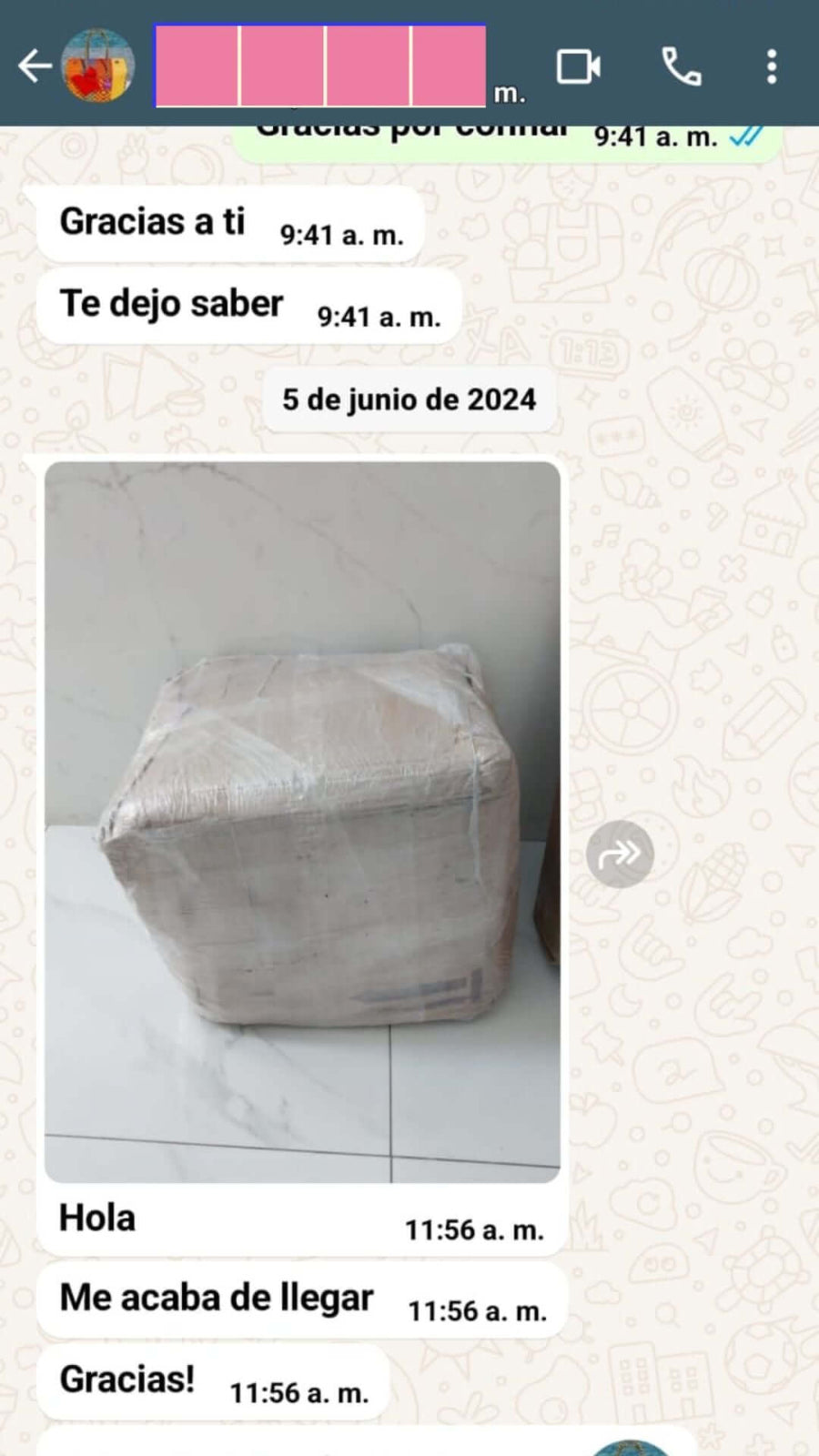Tap the contact's profile picture

pos(96,66)
